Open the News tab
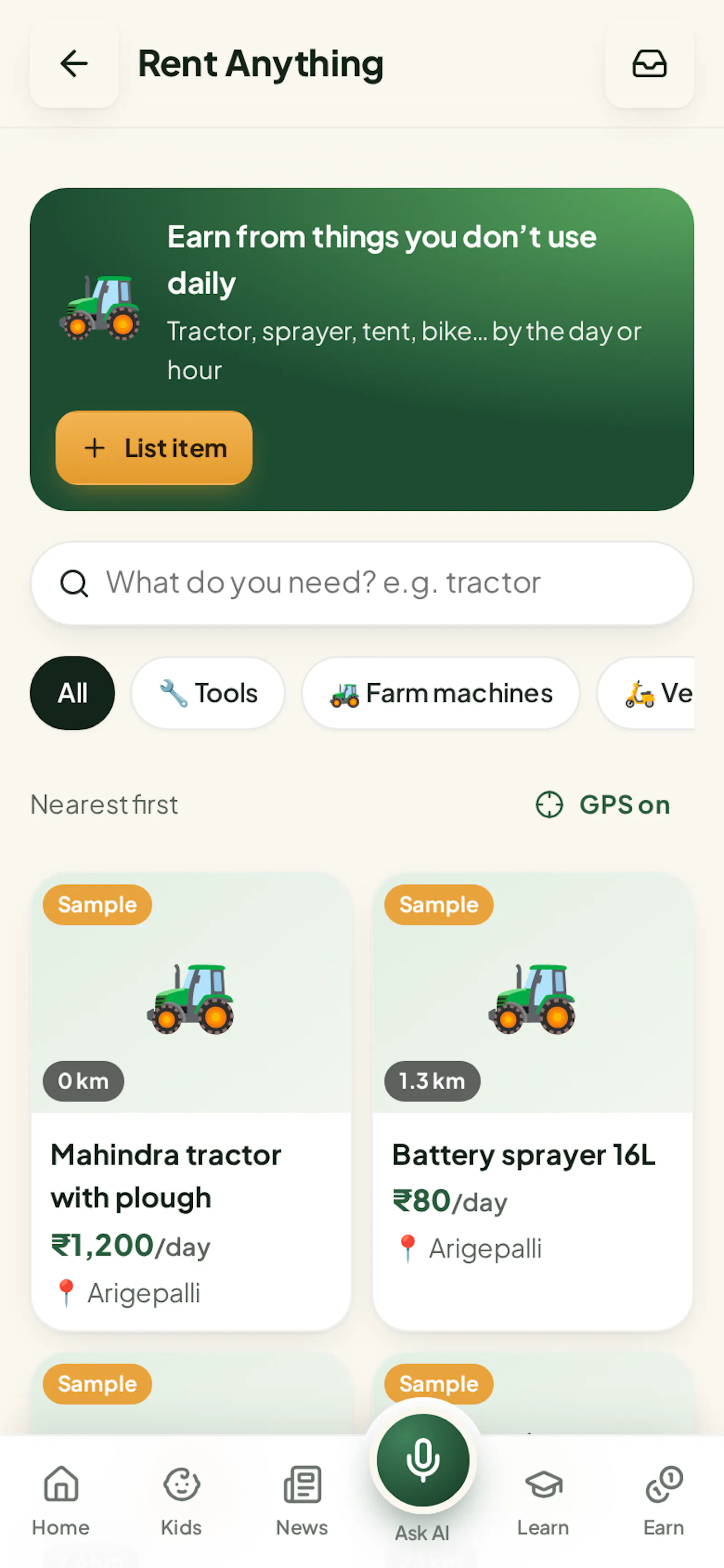 click(x=302, y=1501)
